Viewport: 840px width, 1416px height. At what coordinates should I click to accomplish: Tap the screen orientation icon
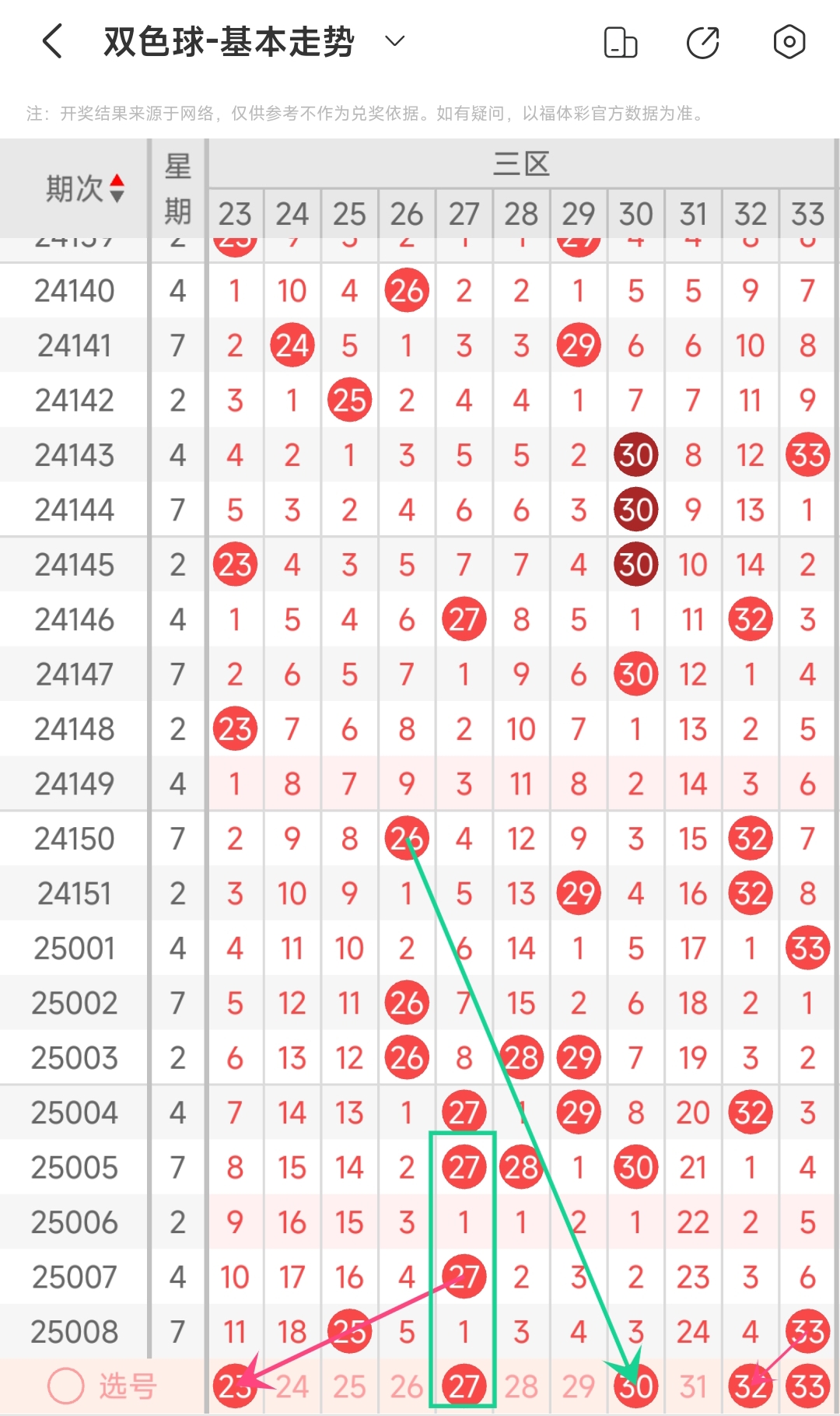click(621, 42)
